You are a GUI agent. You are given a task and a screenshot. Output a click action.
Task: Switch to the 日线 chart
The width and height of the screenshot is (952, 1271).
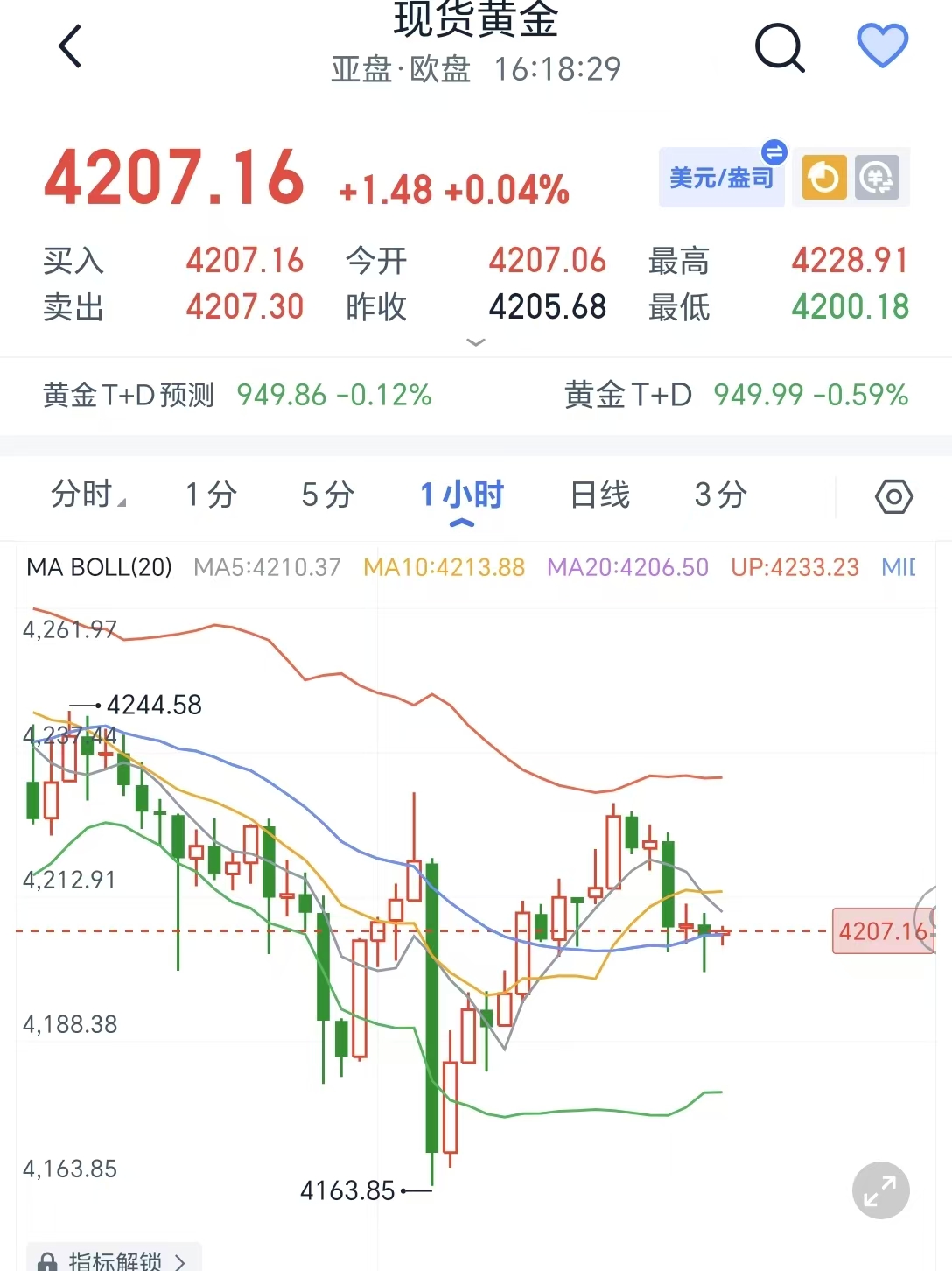click(599, 495)
